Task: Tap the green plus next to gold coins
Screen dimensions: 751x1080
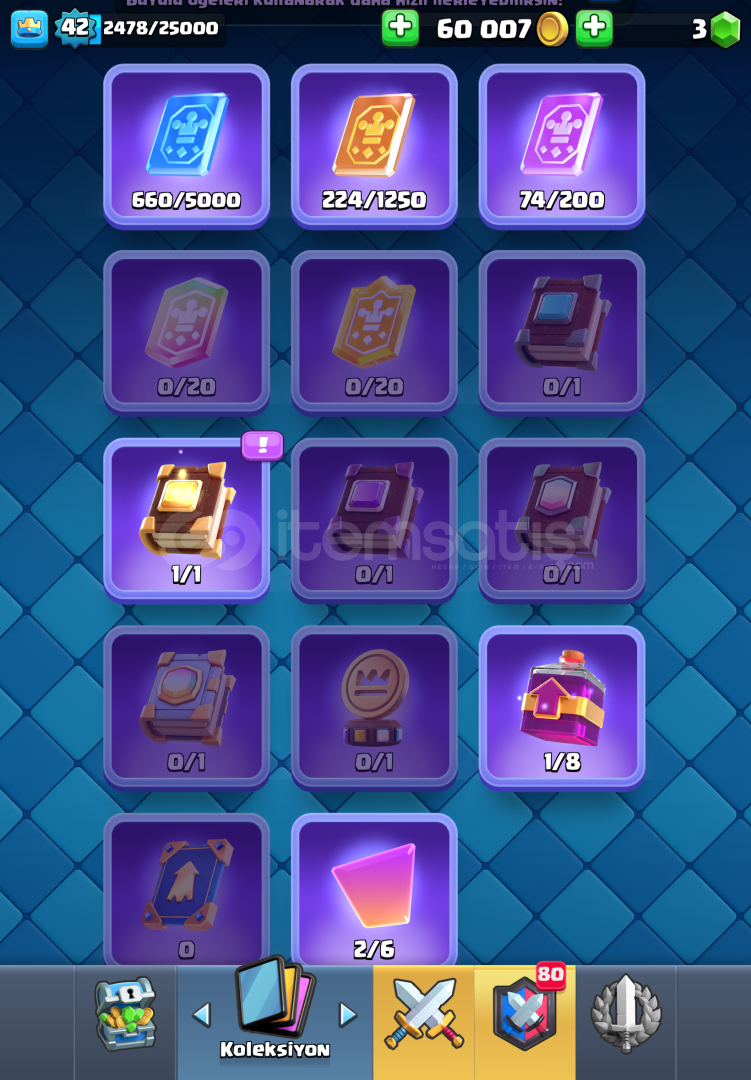Action: coord(400,28)
